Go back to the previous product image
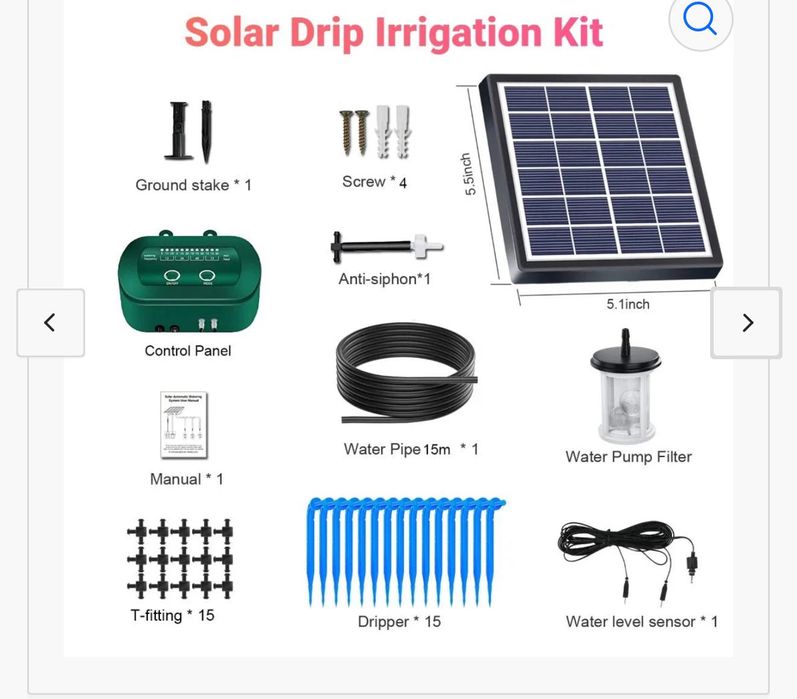 pyautogui.click(x=50, y=322)
